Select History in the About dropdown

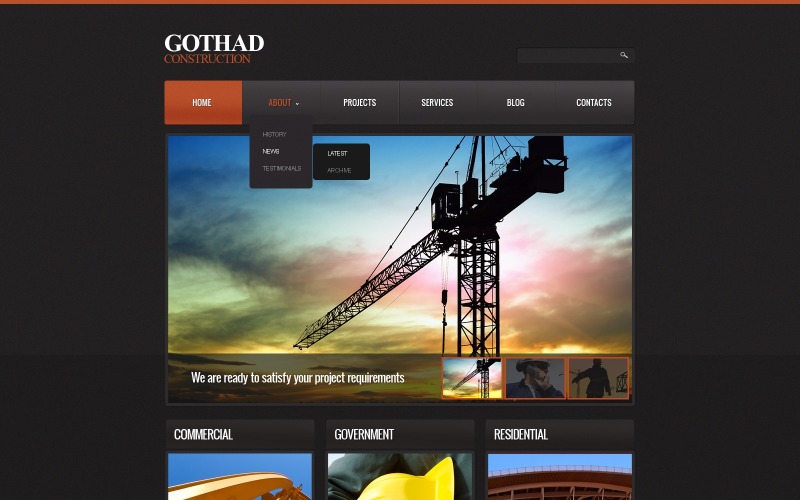(x=274, y=134)
